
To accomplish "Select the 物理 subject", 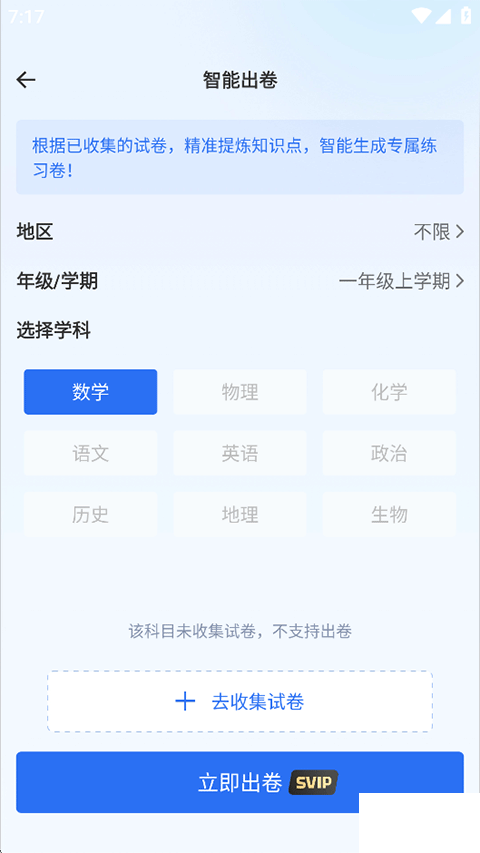I will click(x=239, y=392).
